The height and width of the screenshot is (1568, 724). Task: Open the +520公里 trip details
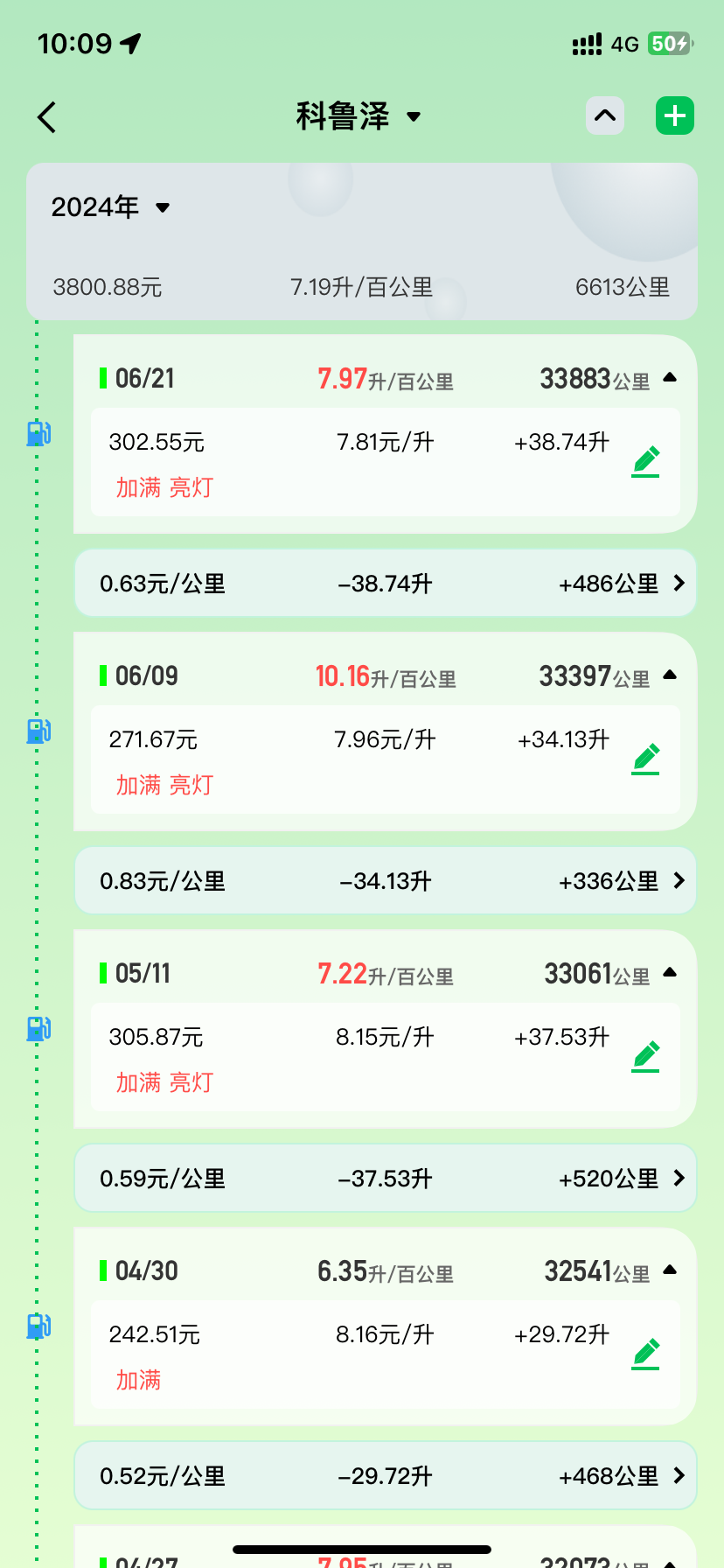621,1179
